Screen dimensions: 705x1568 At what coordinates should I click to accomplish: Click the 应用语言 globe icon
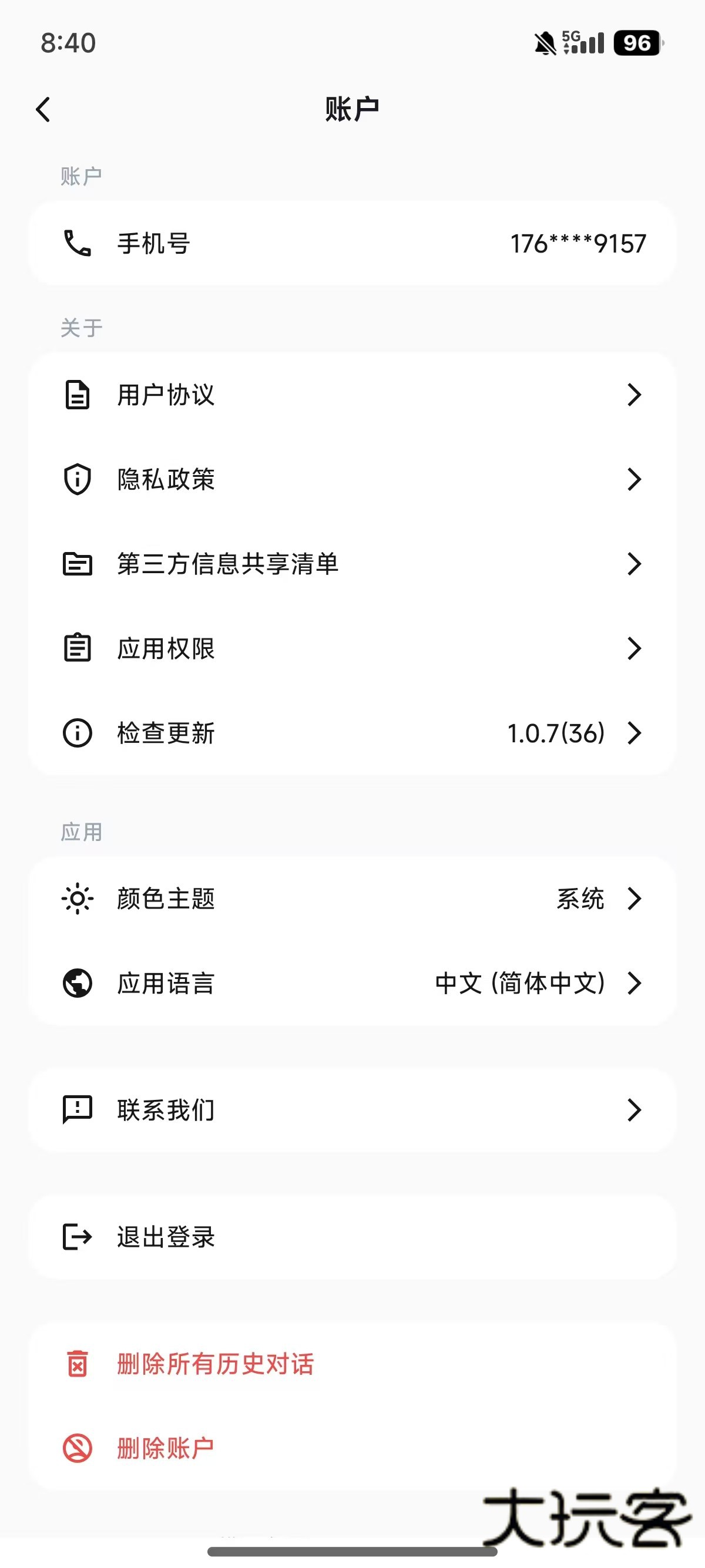click(x=77, y=982)
